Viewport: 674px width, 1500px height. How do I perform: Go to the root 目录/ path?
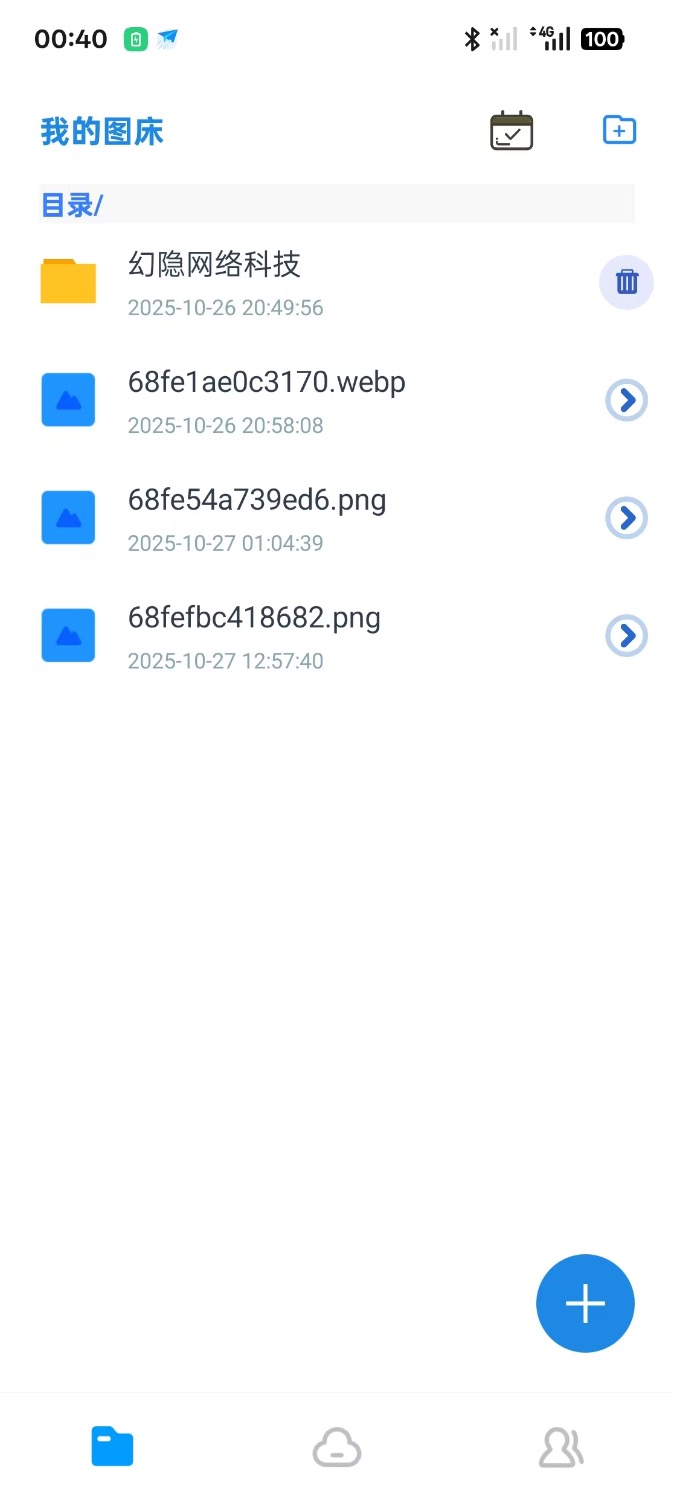pyautogui.click(x=71, y=206)
